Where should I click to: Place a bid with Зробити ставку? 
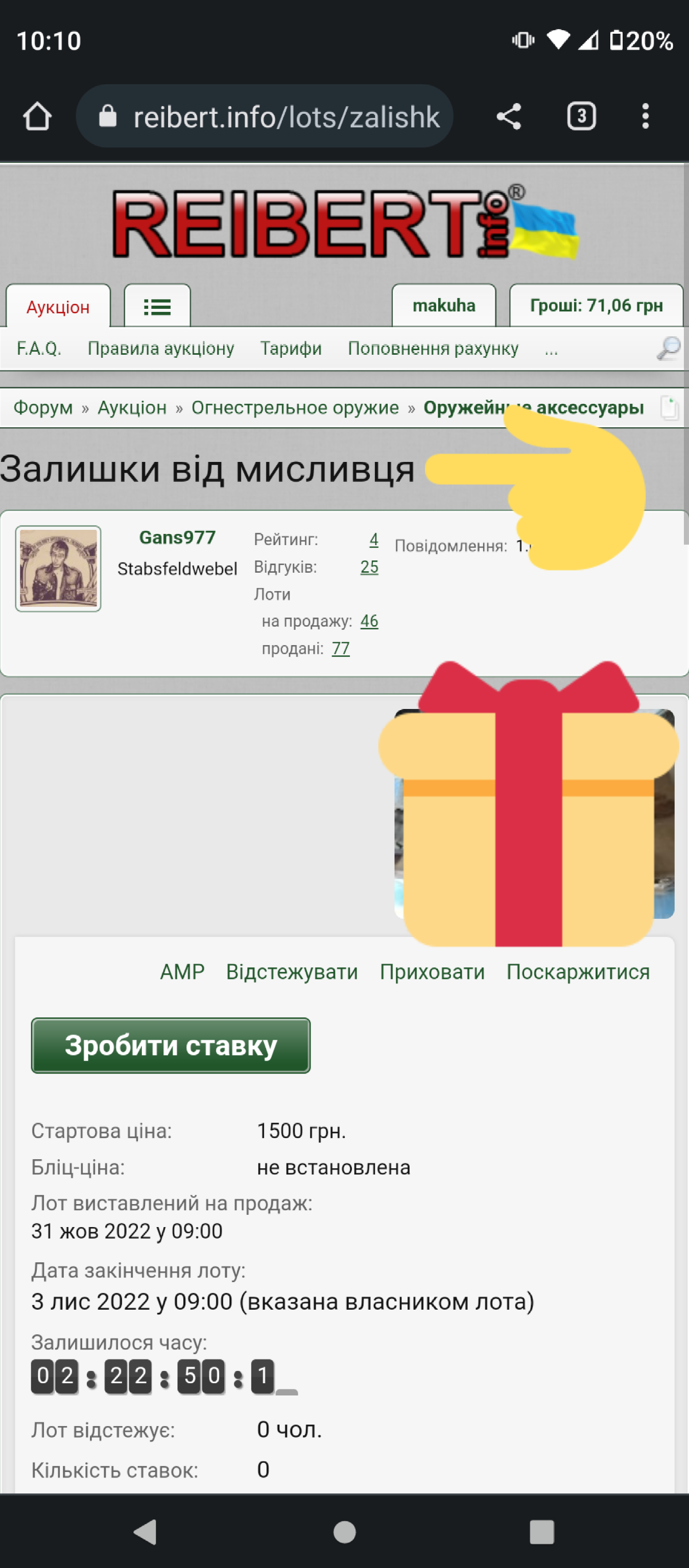(x=171, y=1045)
